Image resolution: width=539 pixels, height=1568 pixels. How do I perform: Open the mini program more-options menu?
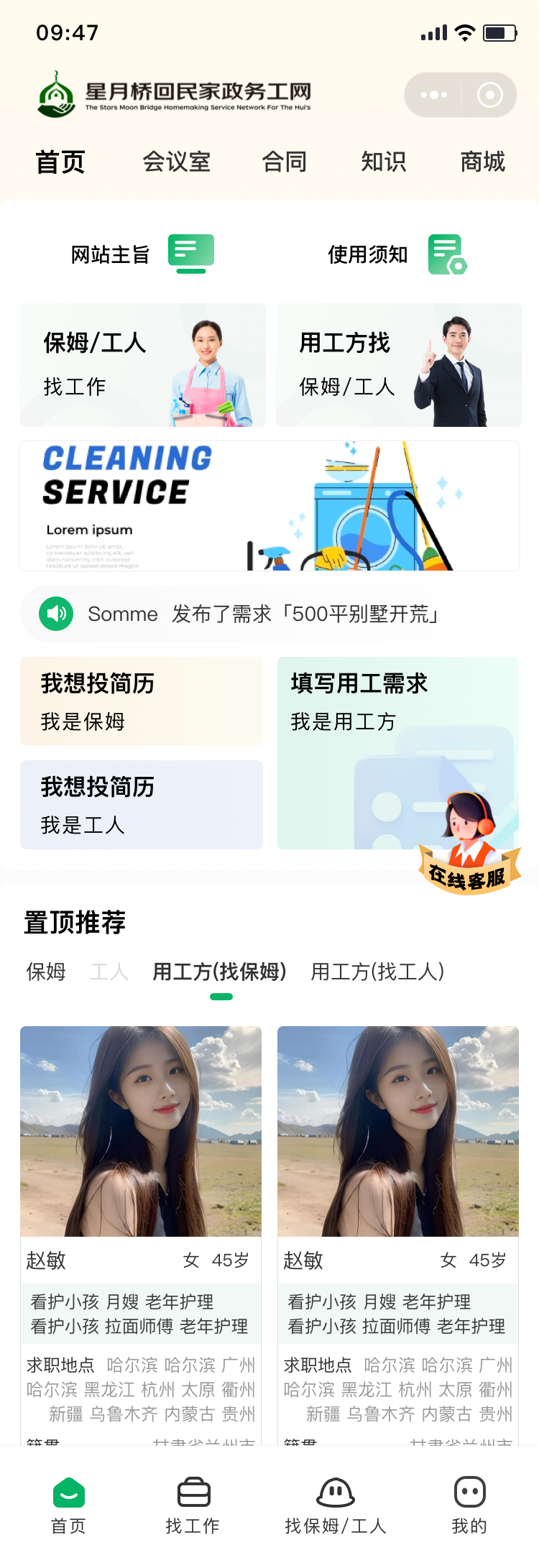(x=433, y=95)
